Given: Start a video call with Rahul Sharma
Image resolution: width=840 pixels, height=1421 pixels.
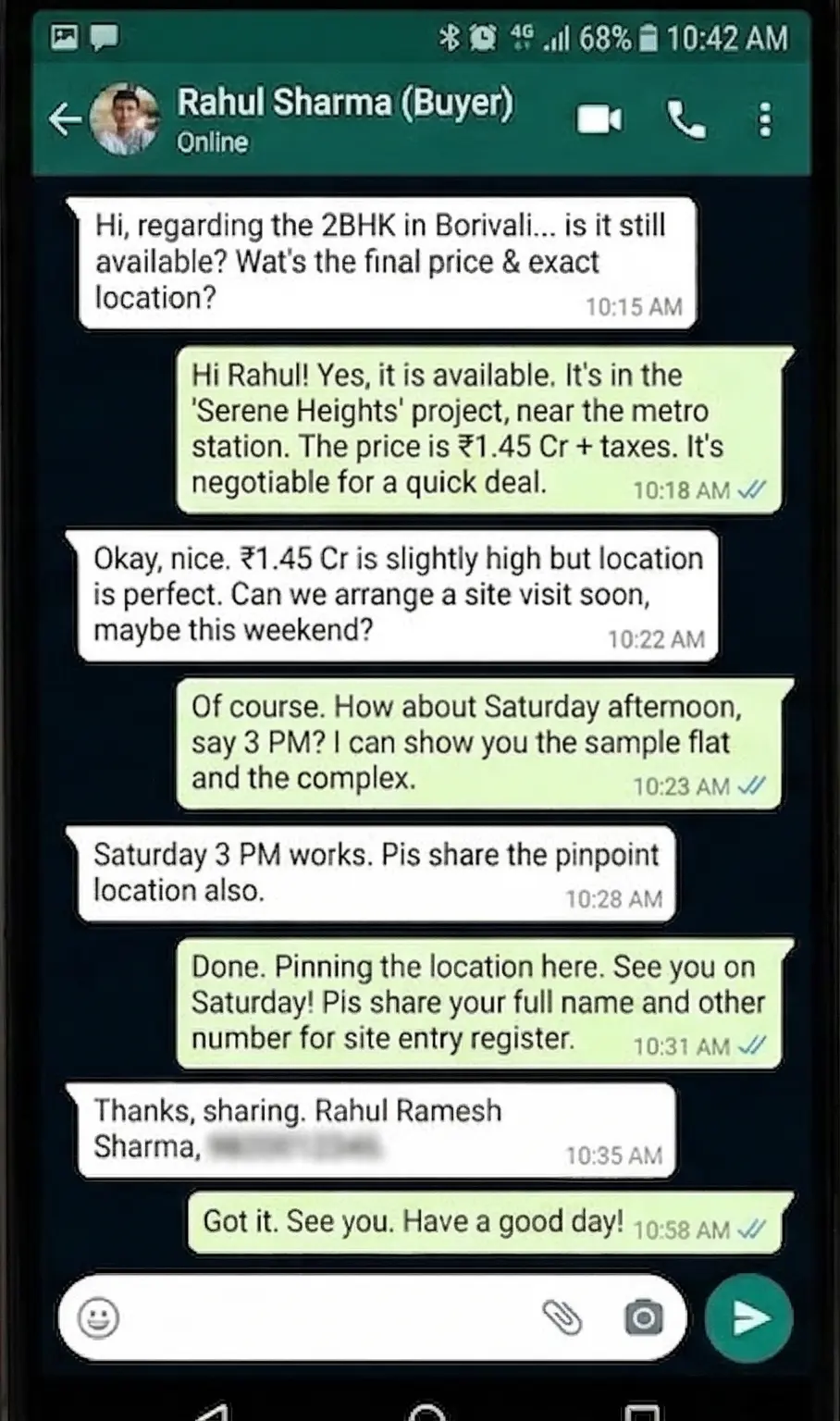Looking at the screenshot, I should coord(599,119).
